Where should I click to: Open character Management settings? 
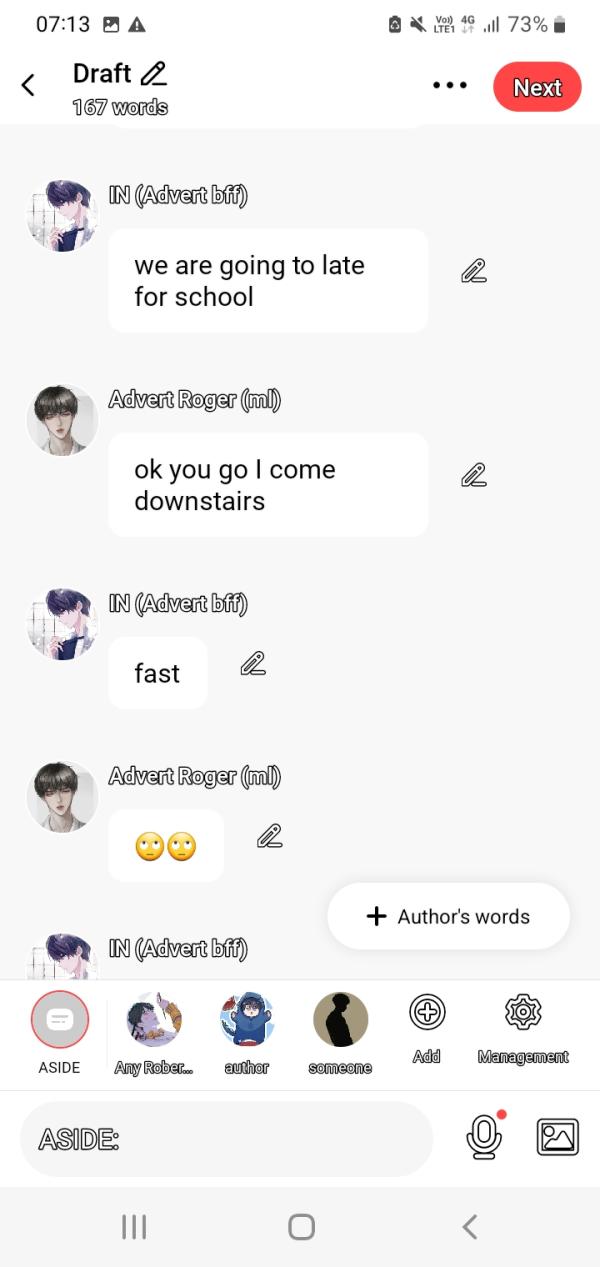pos(522,1013)
